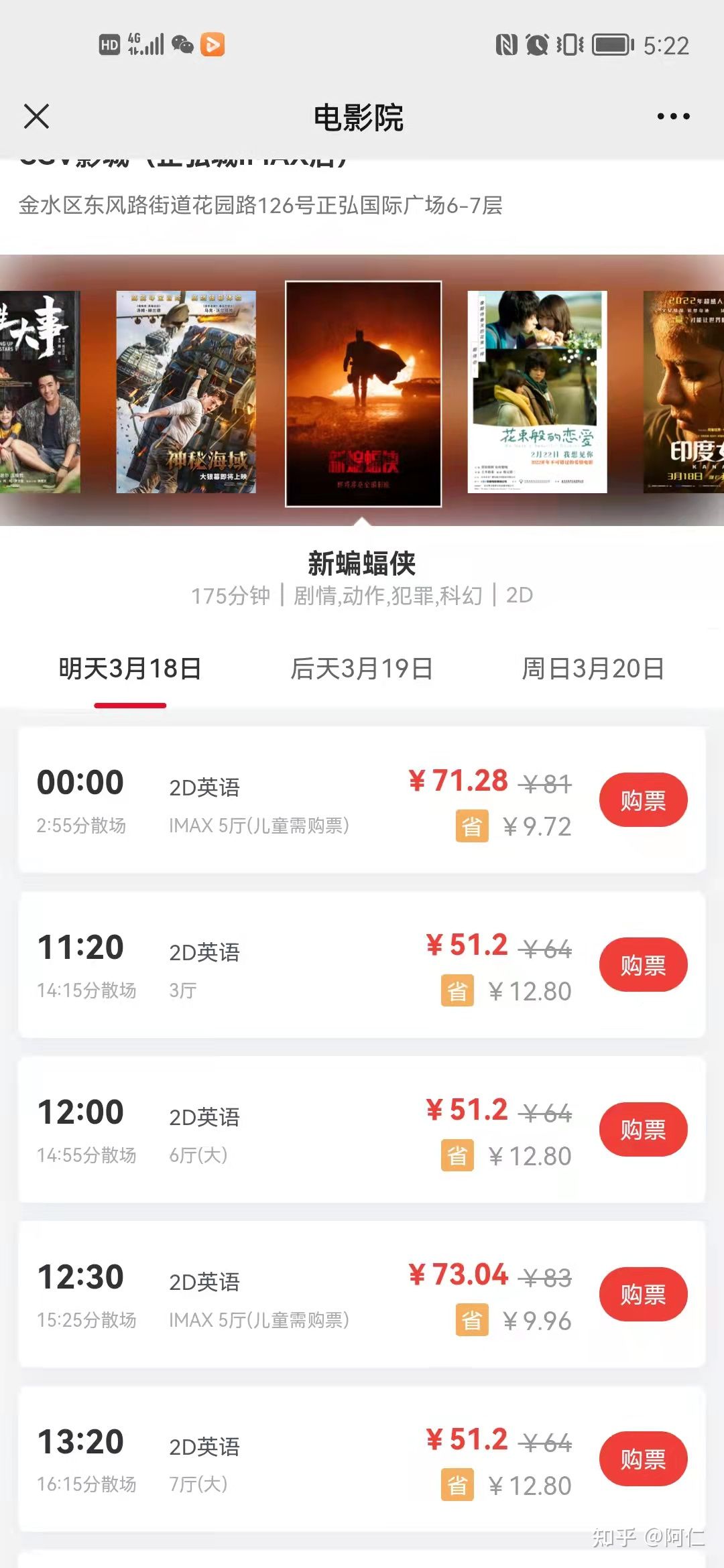Select the 明天3月18日 tab

[x=131, y=667]
